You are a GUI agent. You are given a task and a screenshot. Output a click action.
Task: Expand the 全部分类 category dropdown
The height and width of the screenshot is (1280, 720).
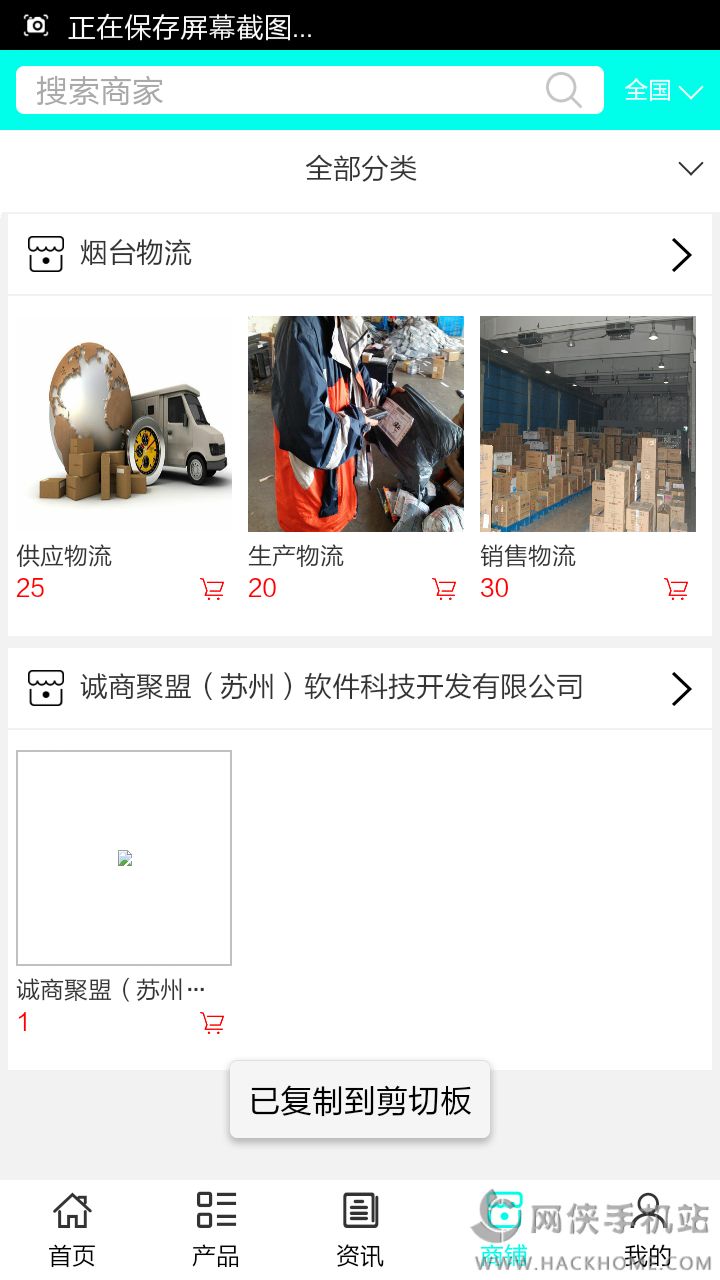(x=360, y=168)
